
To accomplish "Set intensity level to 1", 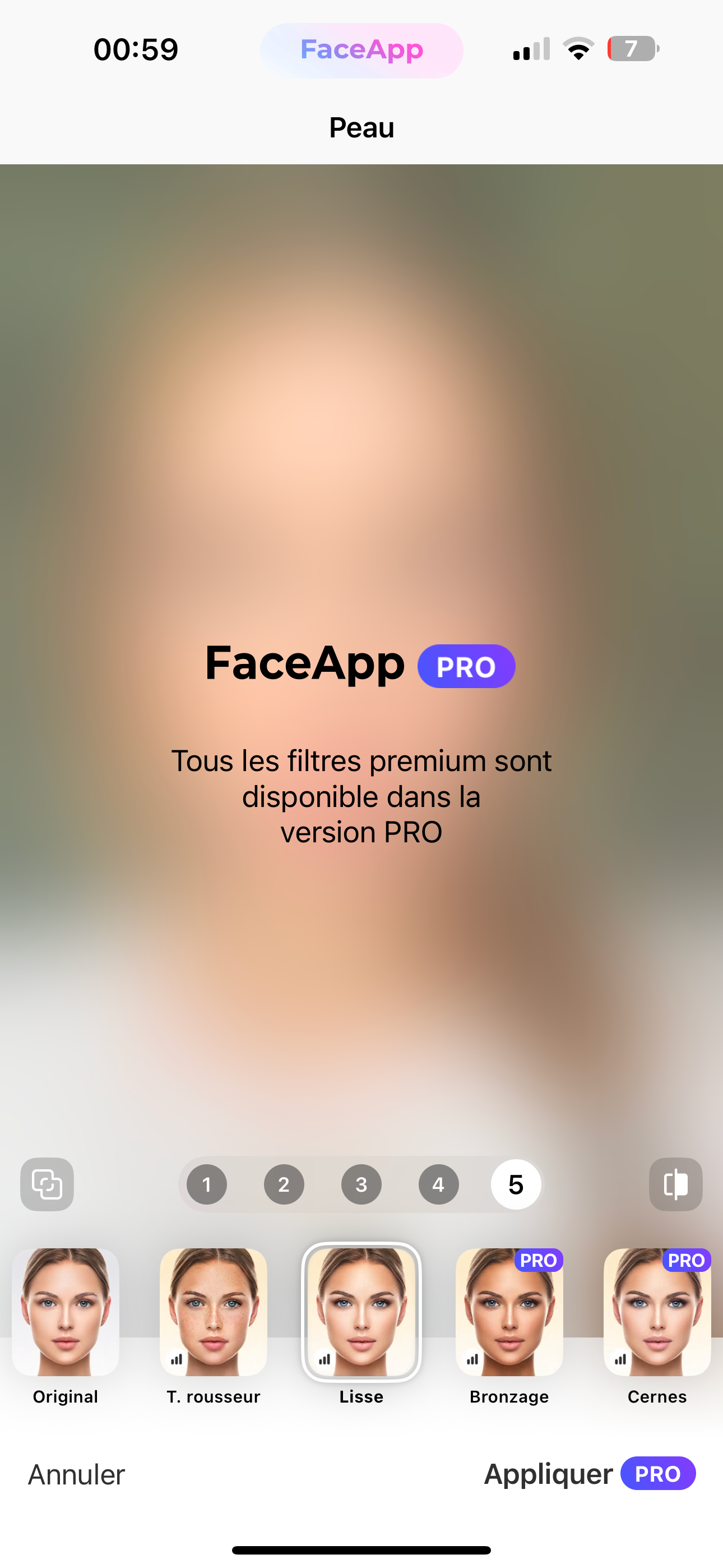I will coord(206,1184).
